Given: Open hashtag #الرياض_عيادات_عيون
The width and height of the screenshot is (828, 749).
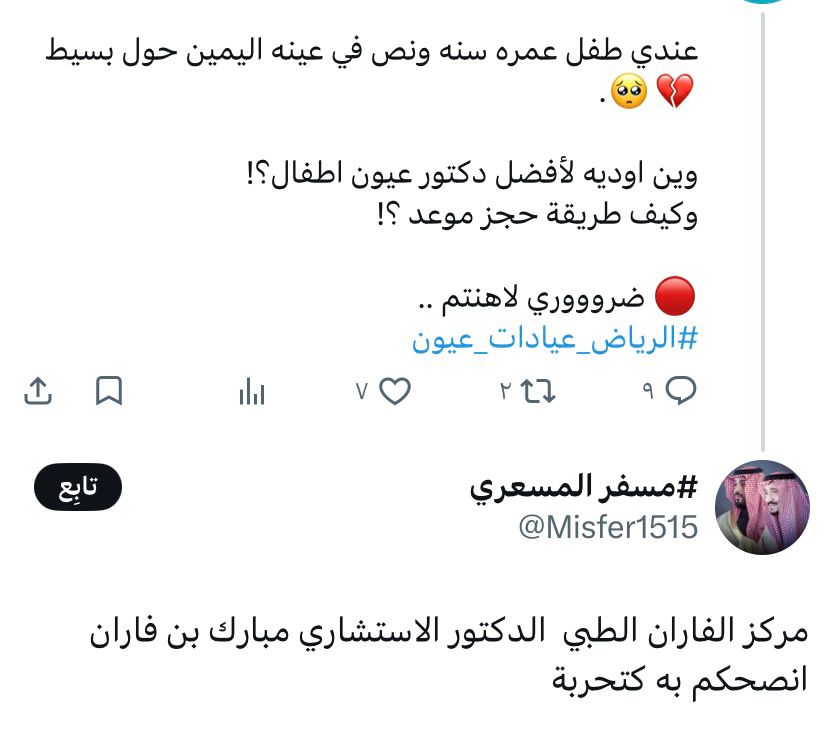Looking at the screenshot, I should 554,338.
